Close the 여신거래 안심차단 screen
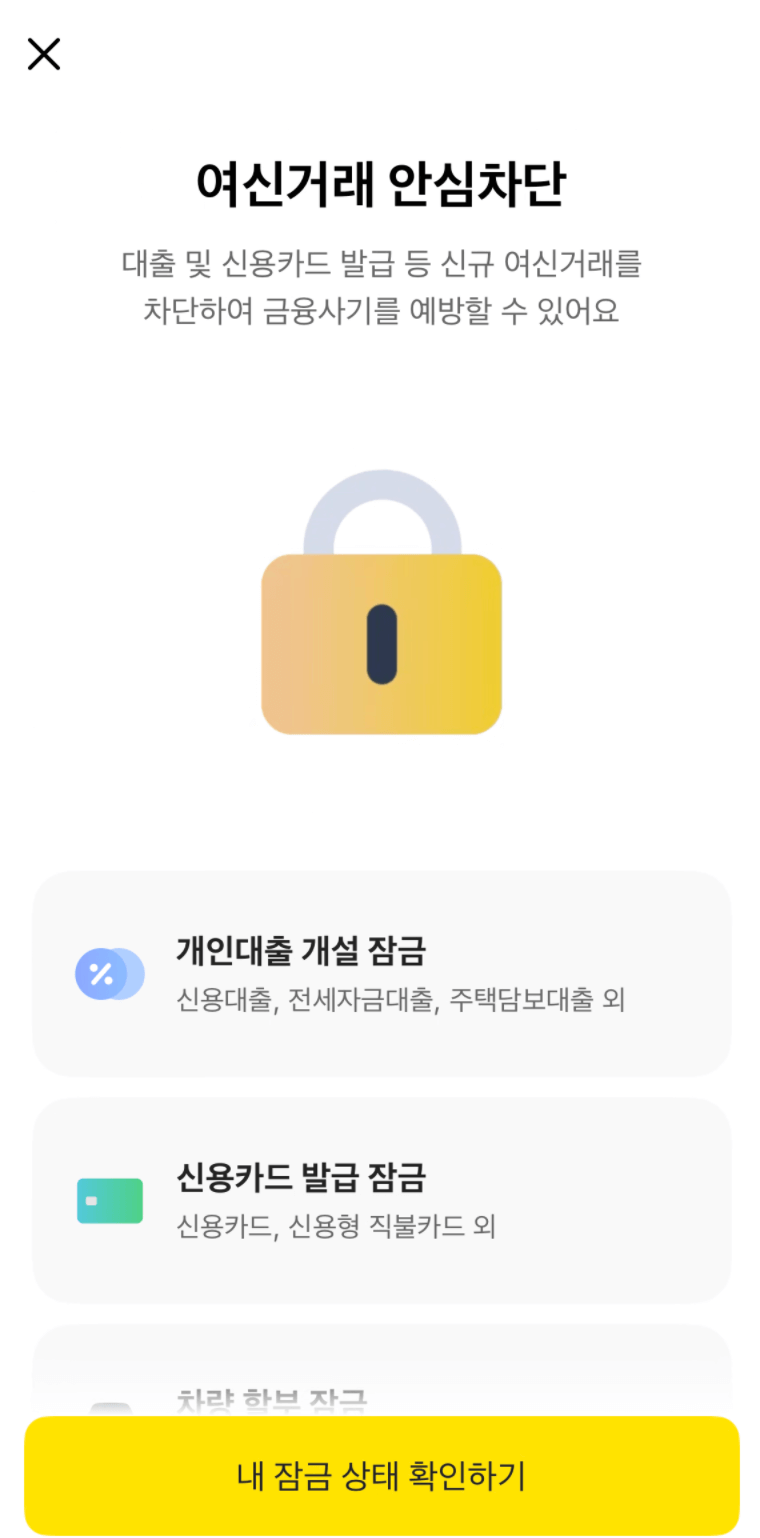 click(x=44, y=55)
